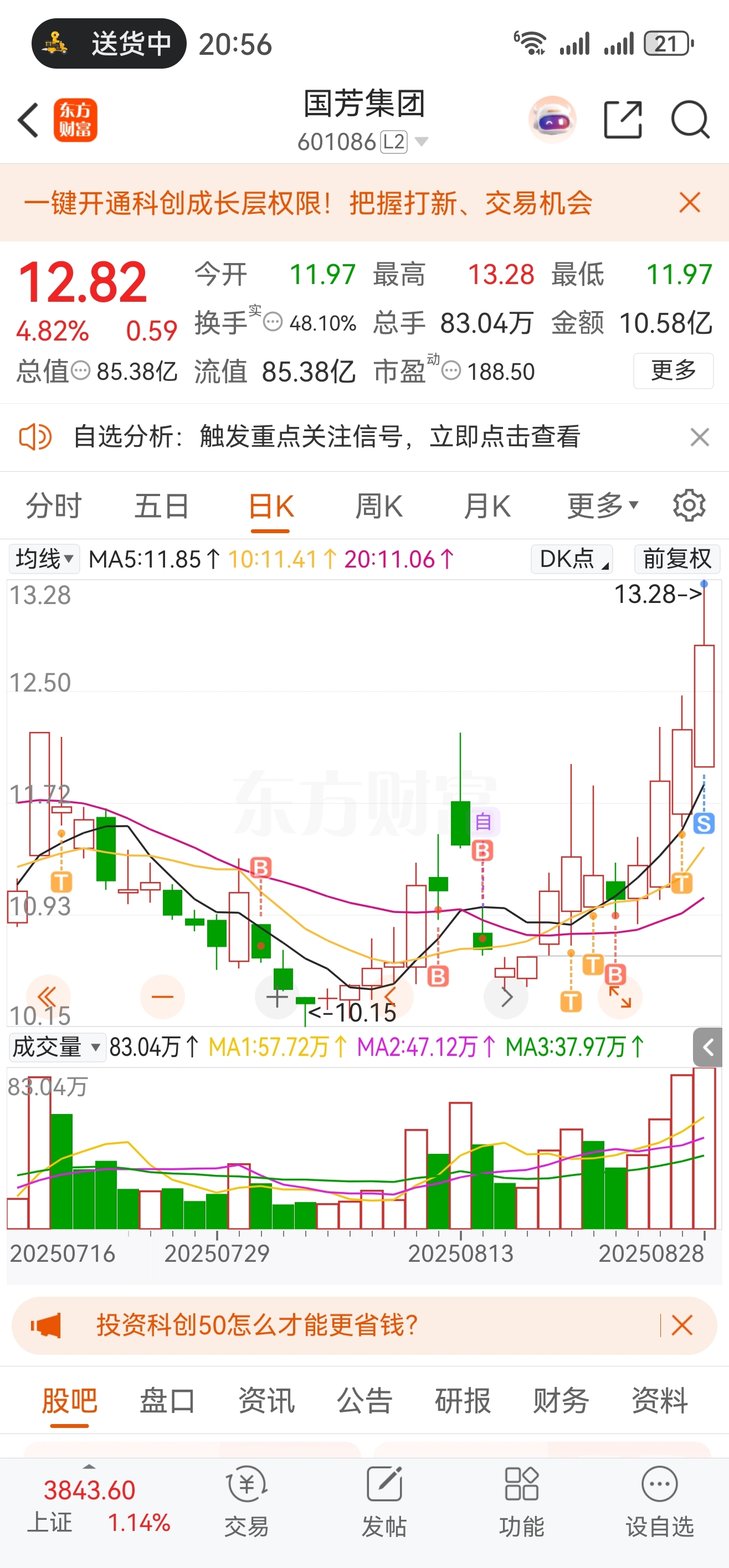This screenshot has width=729, height=1568.
Task: Switch to the 五日 chart tab
Action: click(x=161, y=506)
